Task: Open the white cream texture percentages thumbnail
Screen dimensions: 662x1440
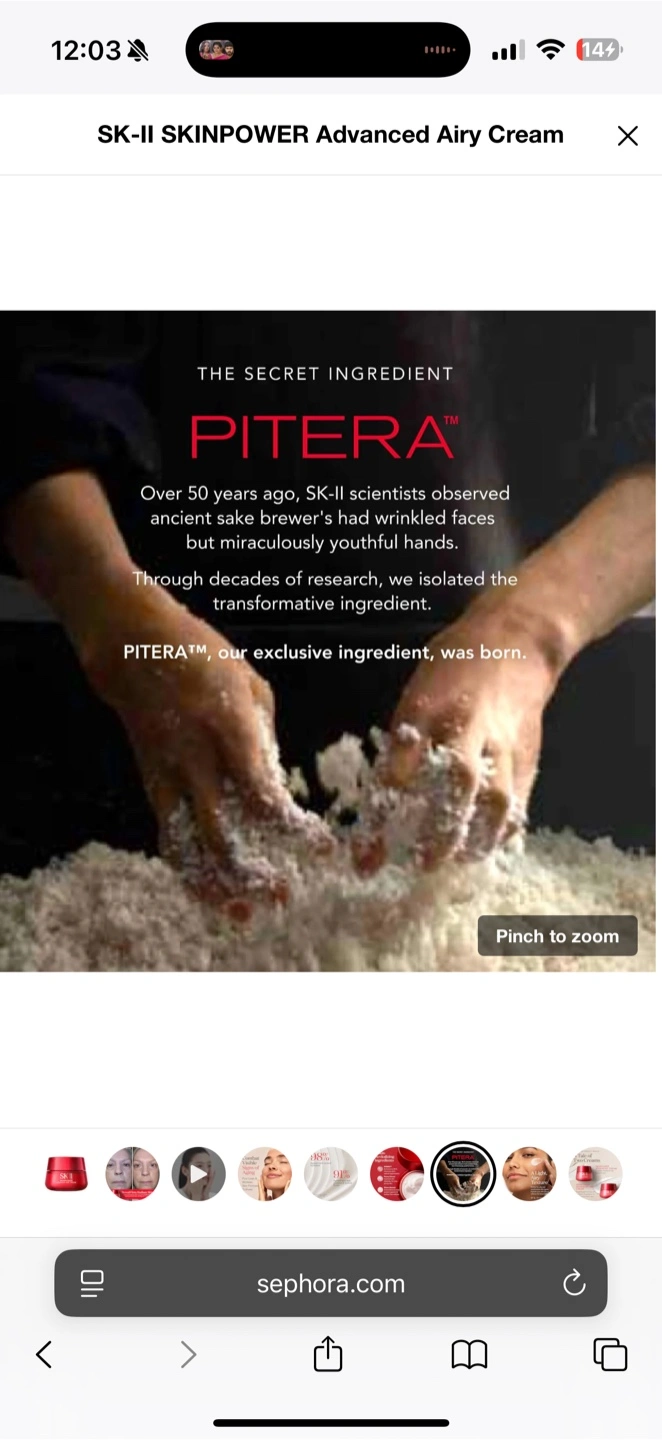Action: pos(330,1174)
